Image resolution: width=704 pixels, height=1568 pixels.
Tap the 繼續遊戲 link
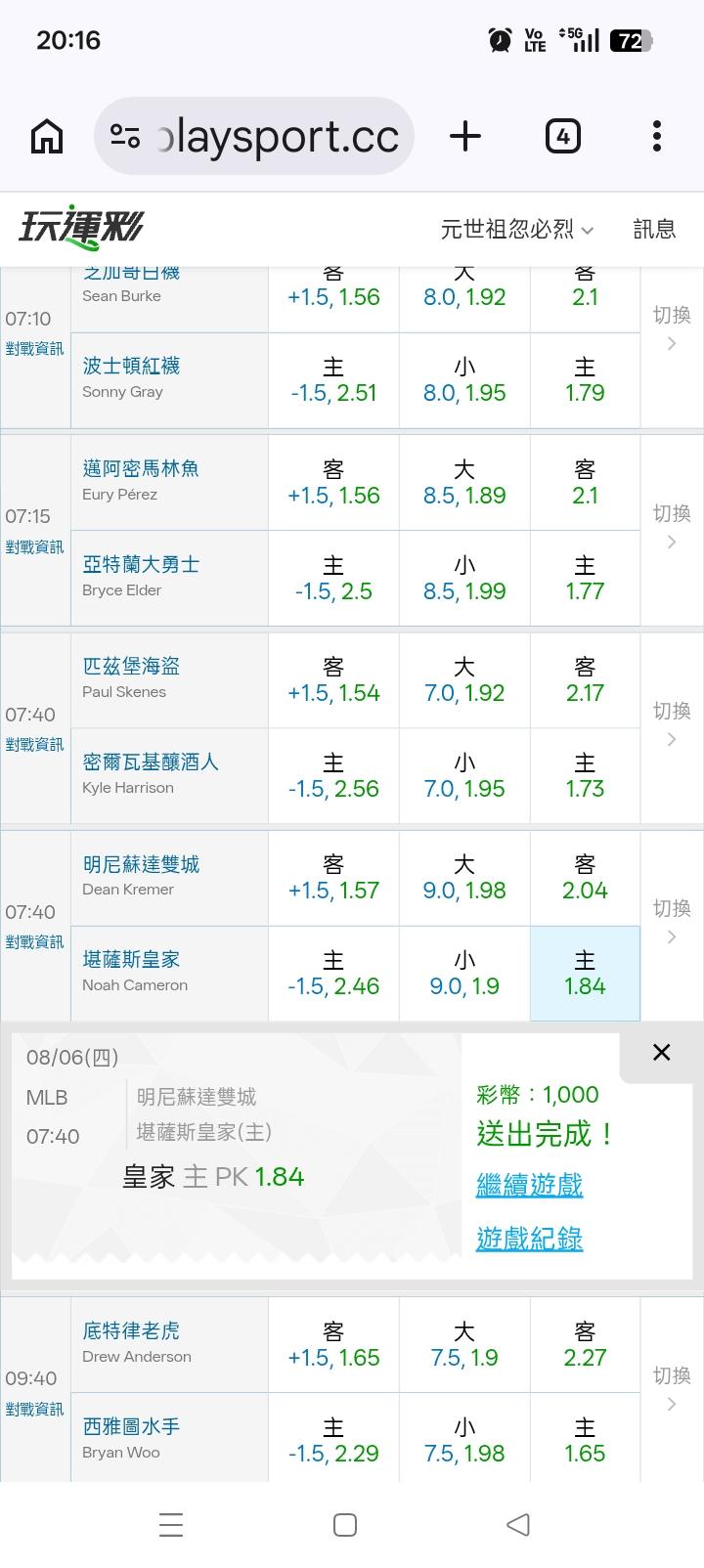(x=529, y=1185)
